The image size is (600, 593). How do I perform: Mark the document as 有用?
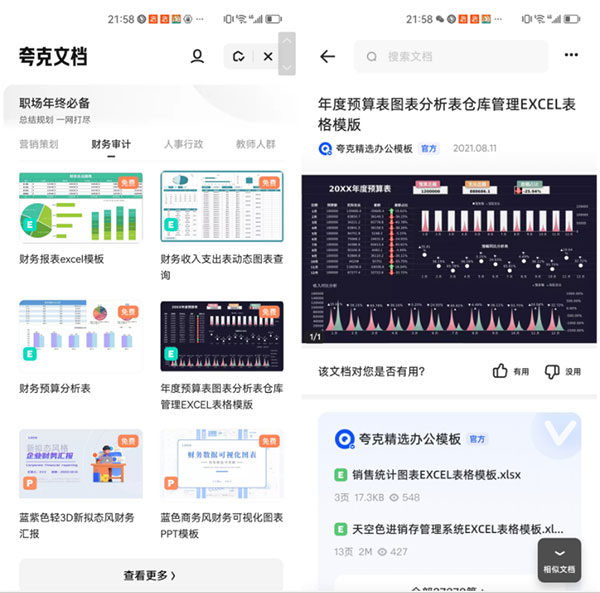click(x=511, y=371)
